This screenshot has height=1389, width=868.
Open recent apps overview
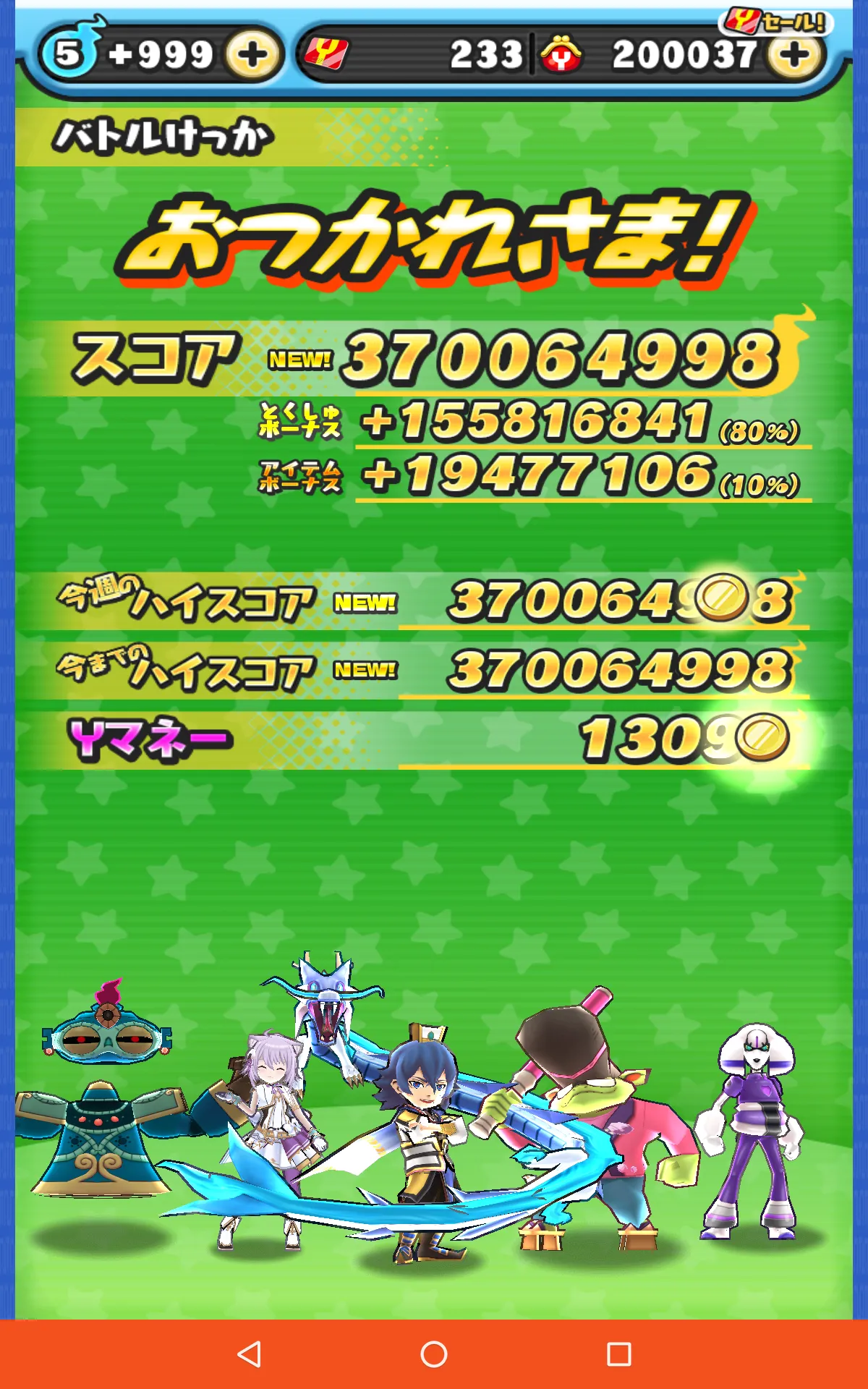[618, 1354]
